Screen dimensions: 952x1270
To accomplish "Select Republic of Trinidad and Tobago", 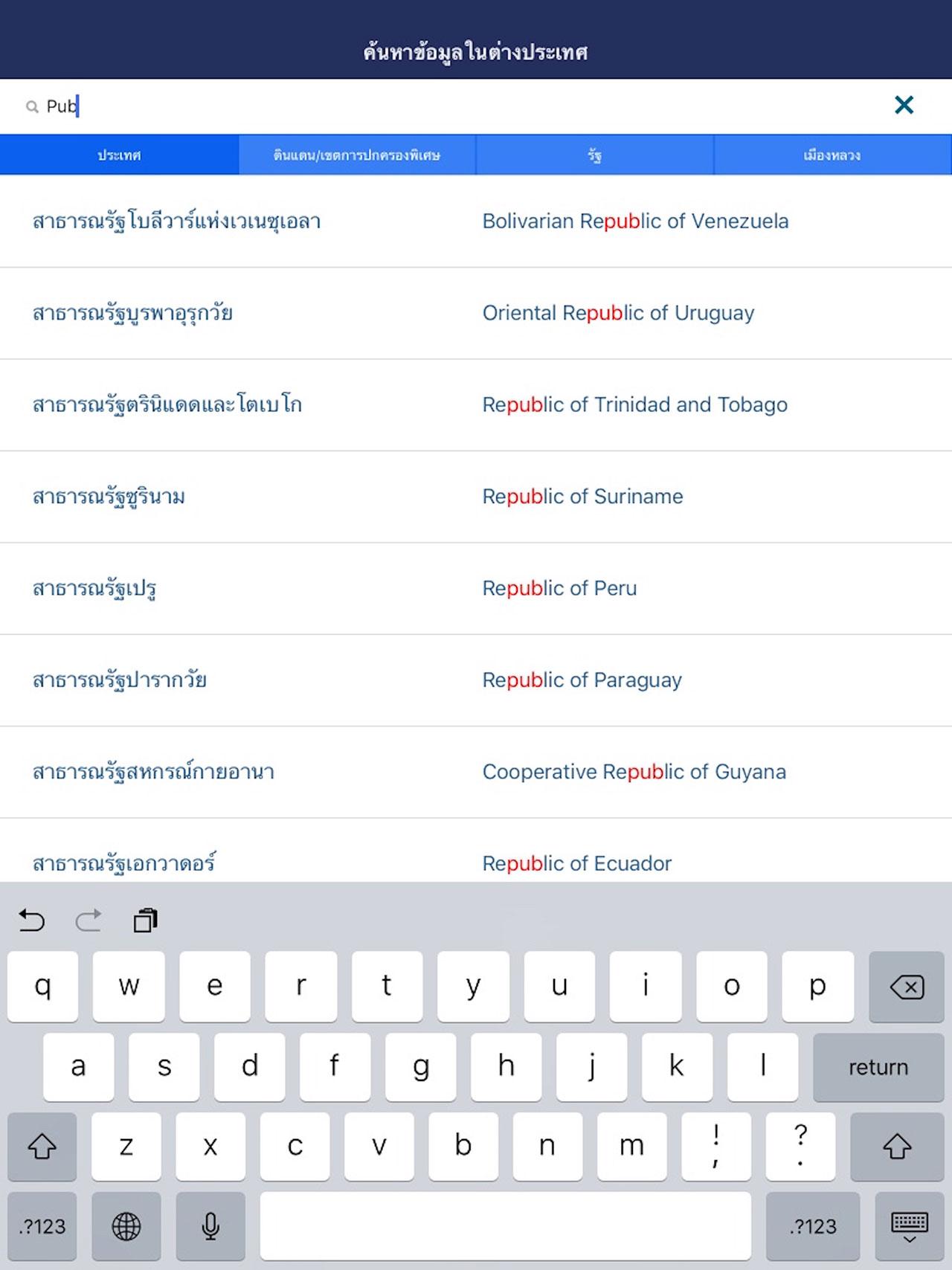I will coord(476,404).
